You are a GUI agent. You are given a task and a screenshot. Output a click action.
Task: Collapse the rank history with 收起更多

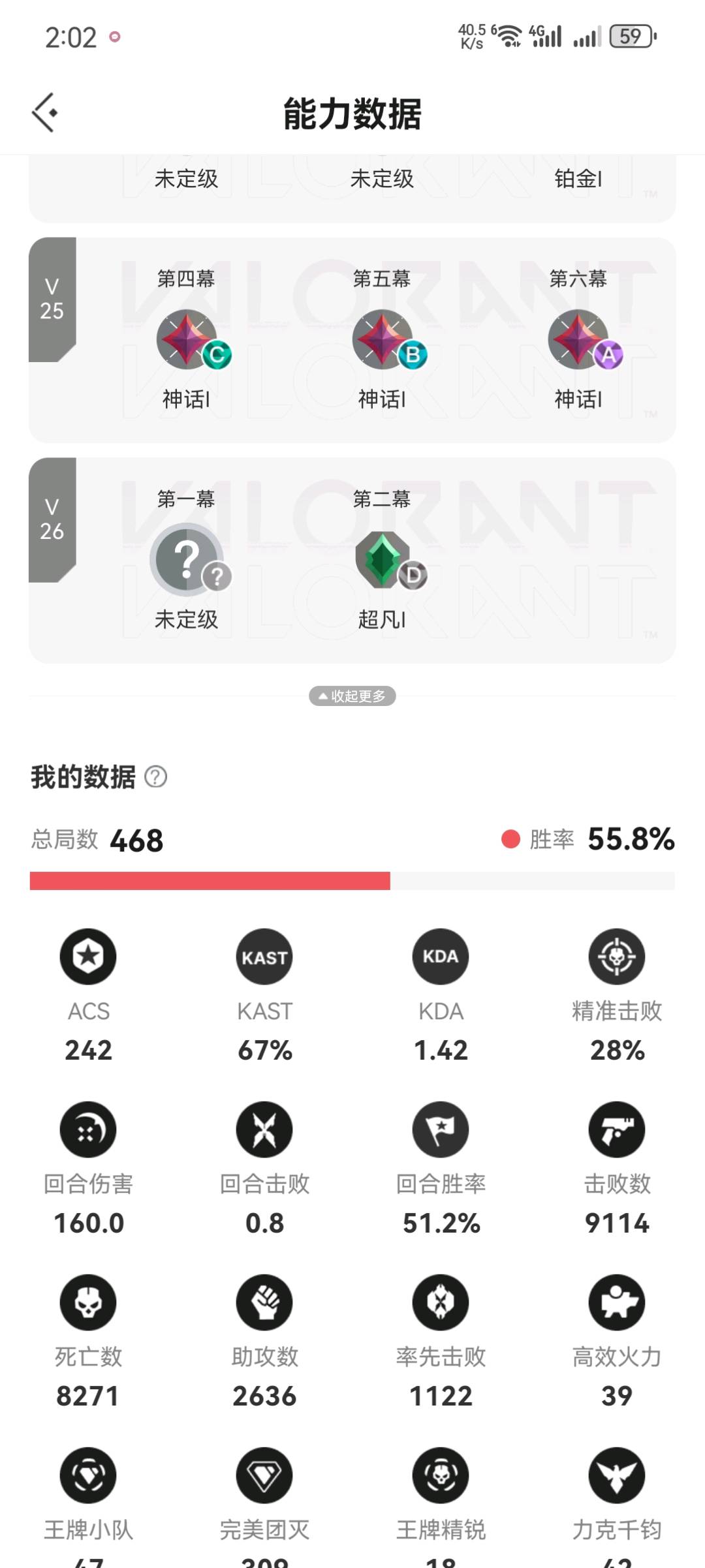[x=352, y=696]
